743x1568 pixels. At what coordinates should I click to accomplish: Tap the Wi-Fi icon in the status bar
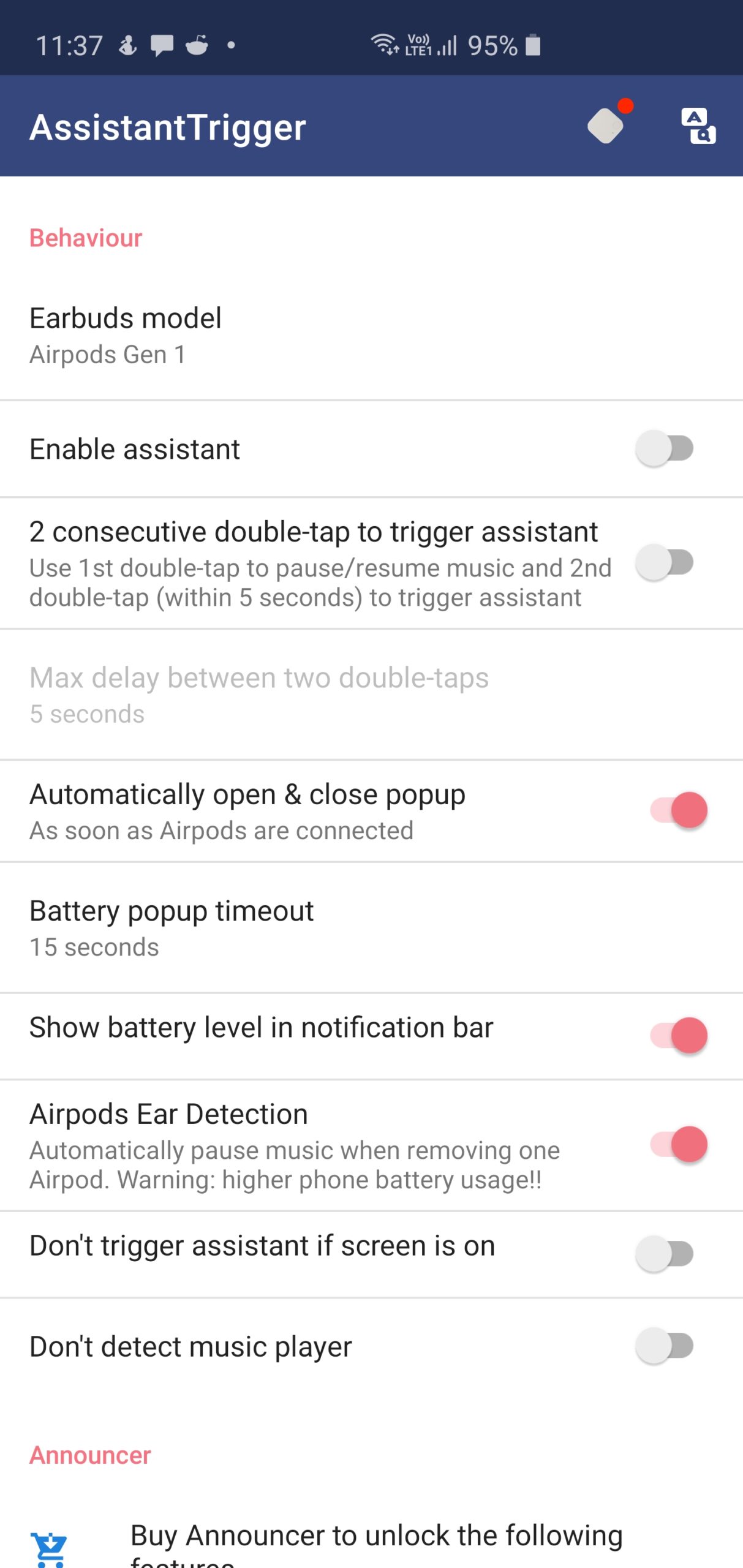[383, 43]
